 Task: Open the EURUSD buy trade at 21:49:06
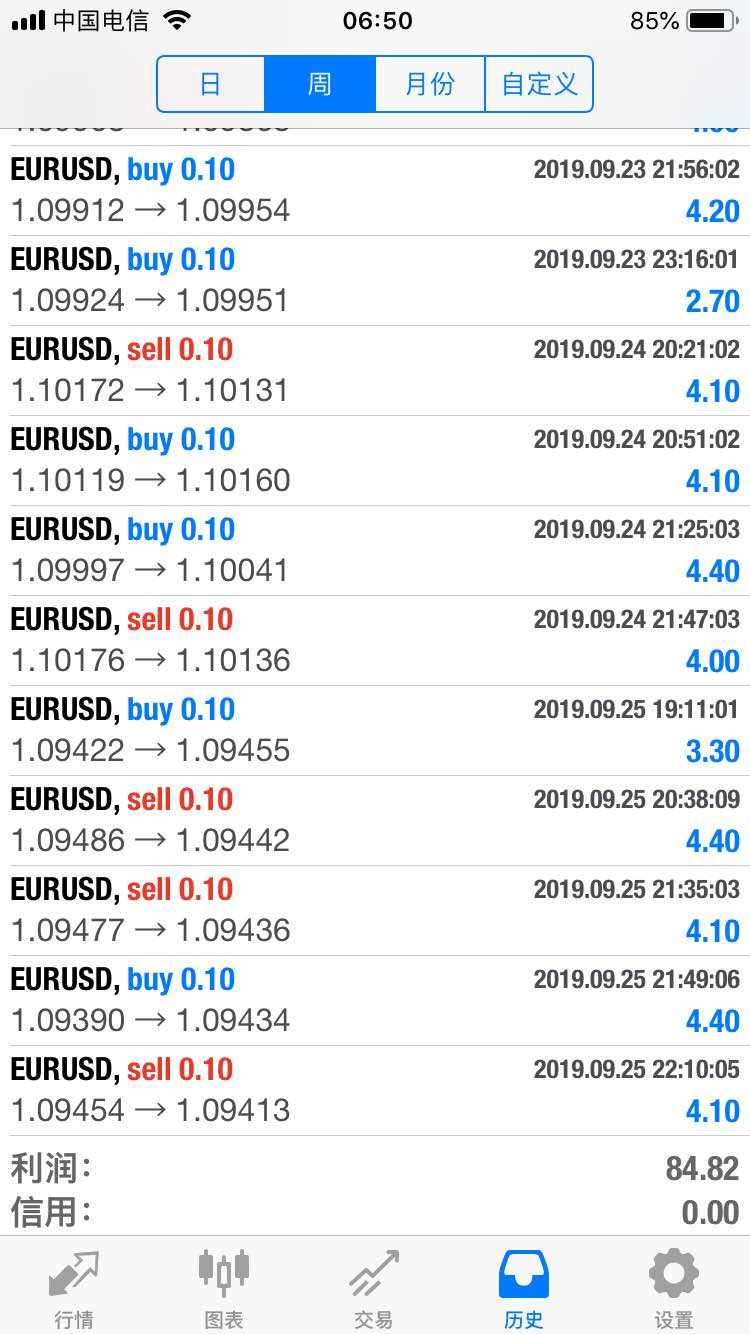coord(375,1001)
